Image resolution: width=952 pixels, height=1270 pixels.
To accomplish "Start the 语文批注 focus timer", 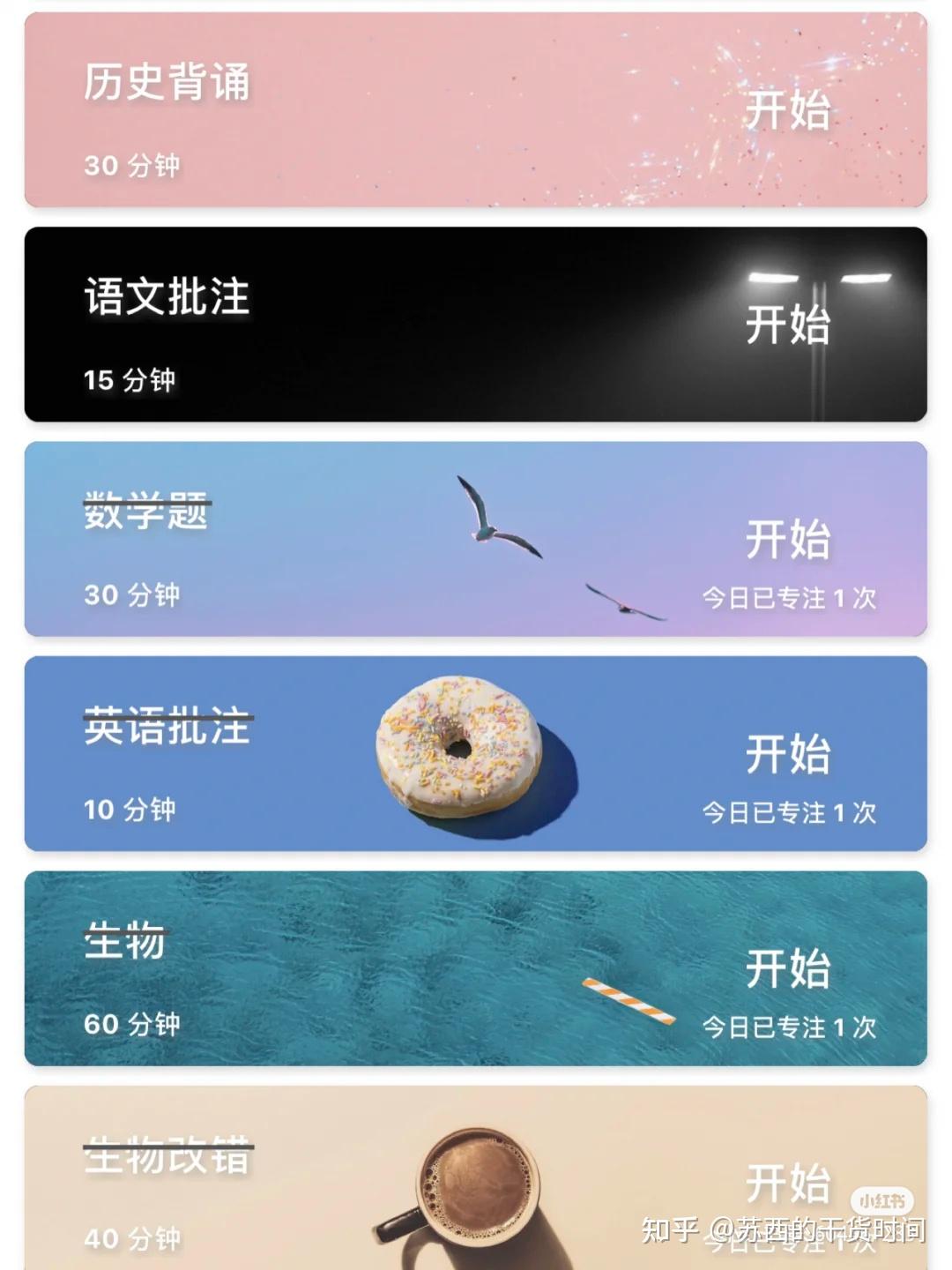I will coord(787,325).
